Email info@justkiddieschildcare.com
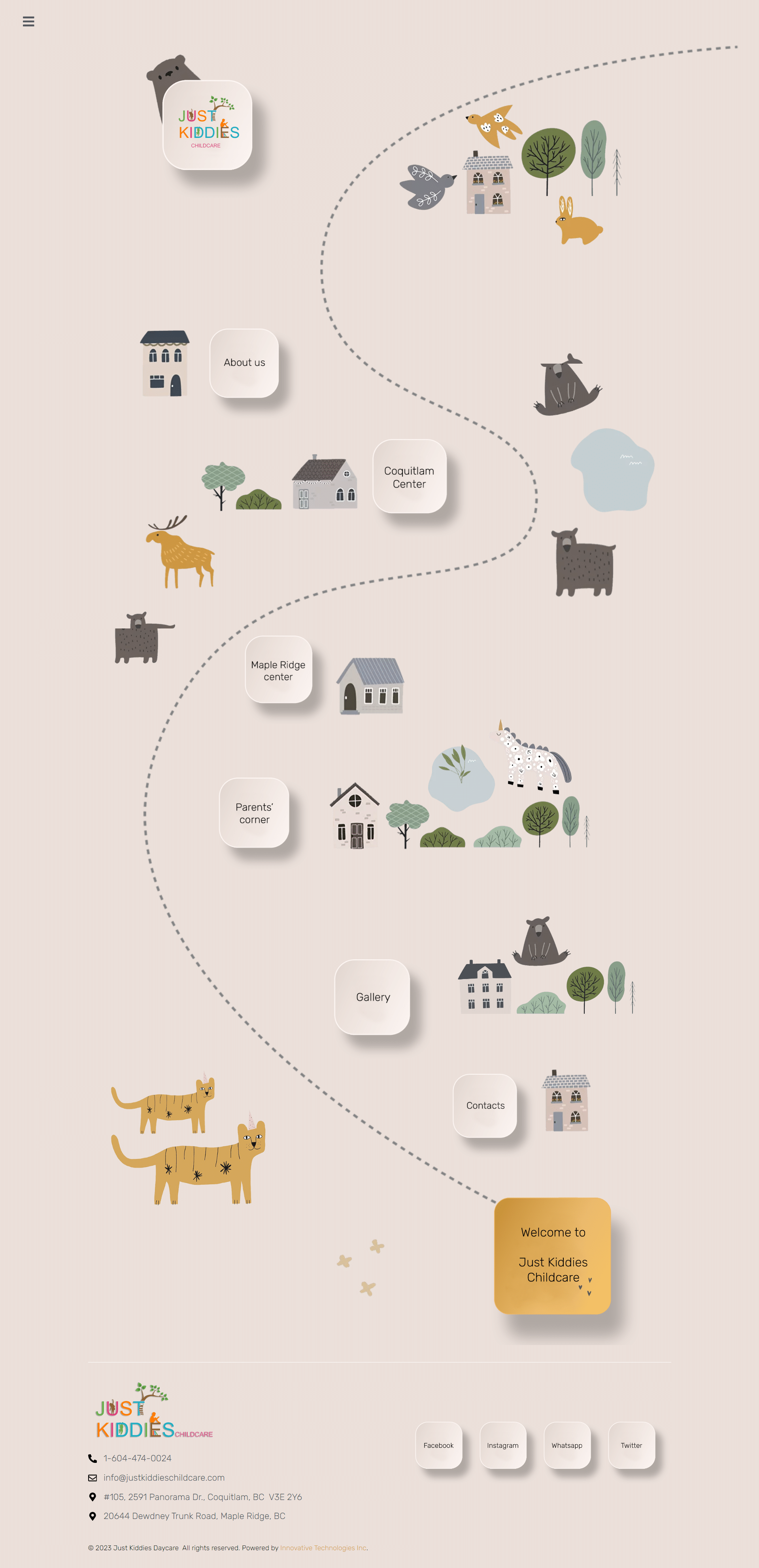The width and height of the screenshot is (759, 1568). (164, 1477)
